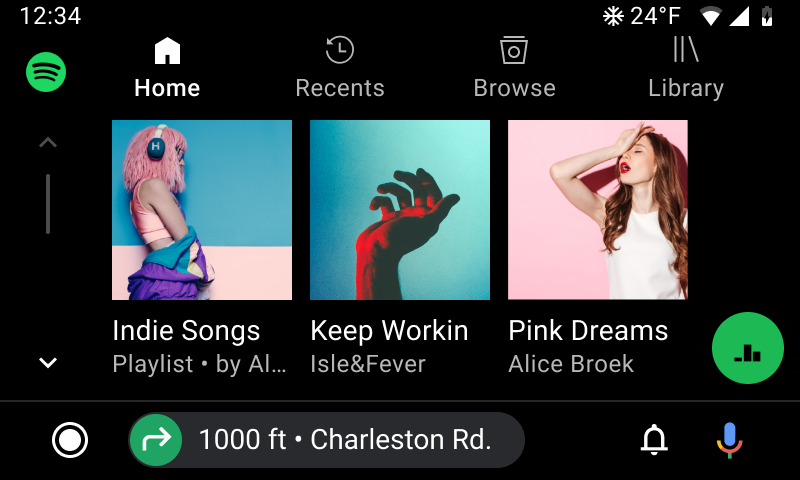Tap the circular home launcher button

point(70,440)
